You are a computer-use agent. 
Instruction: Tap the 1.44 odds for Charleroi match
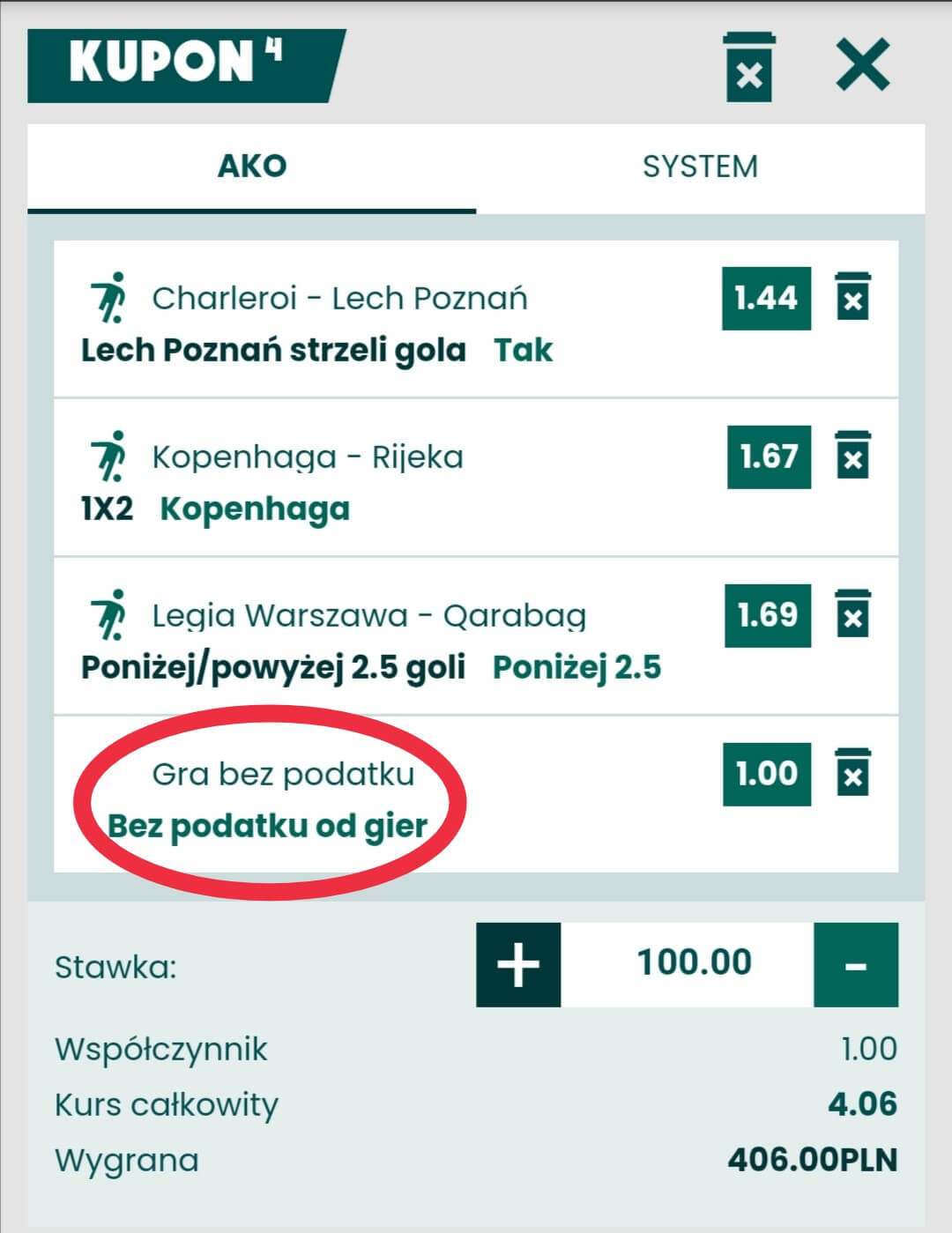(766, 298)
